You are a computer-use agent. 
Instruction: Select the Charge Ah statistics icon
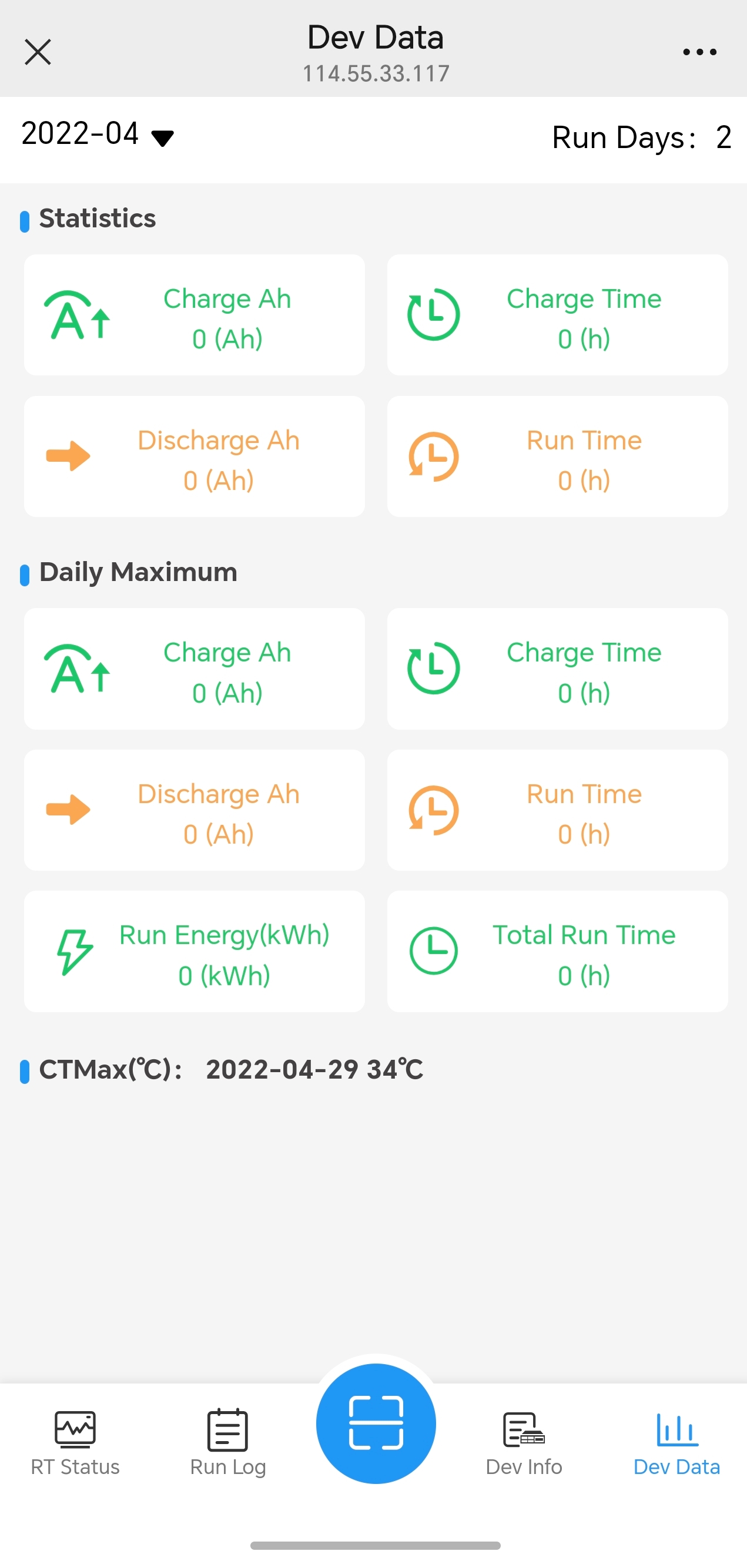[77, 315]
